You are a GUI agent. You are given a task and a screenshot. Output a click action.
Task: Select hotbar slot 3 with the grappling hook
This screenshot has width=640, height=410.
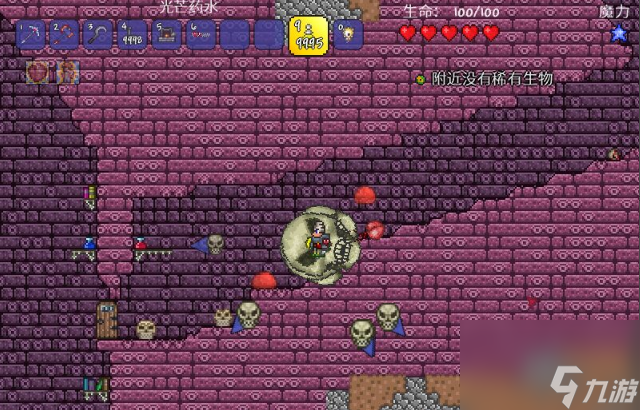click(x=99, y=35)
